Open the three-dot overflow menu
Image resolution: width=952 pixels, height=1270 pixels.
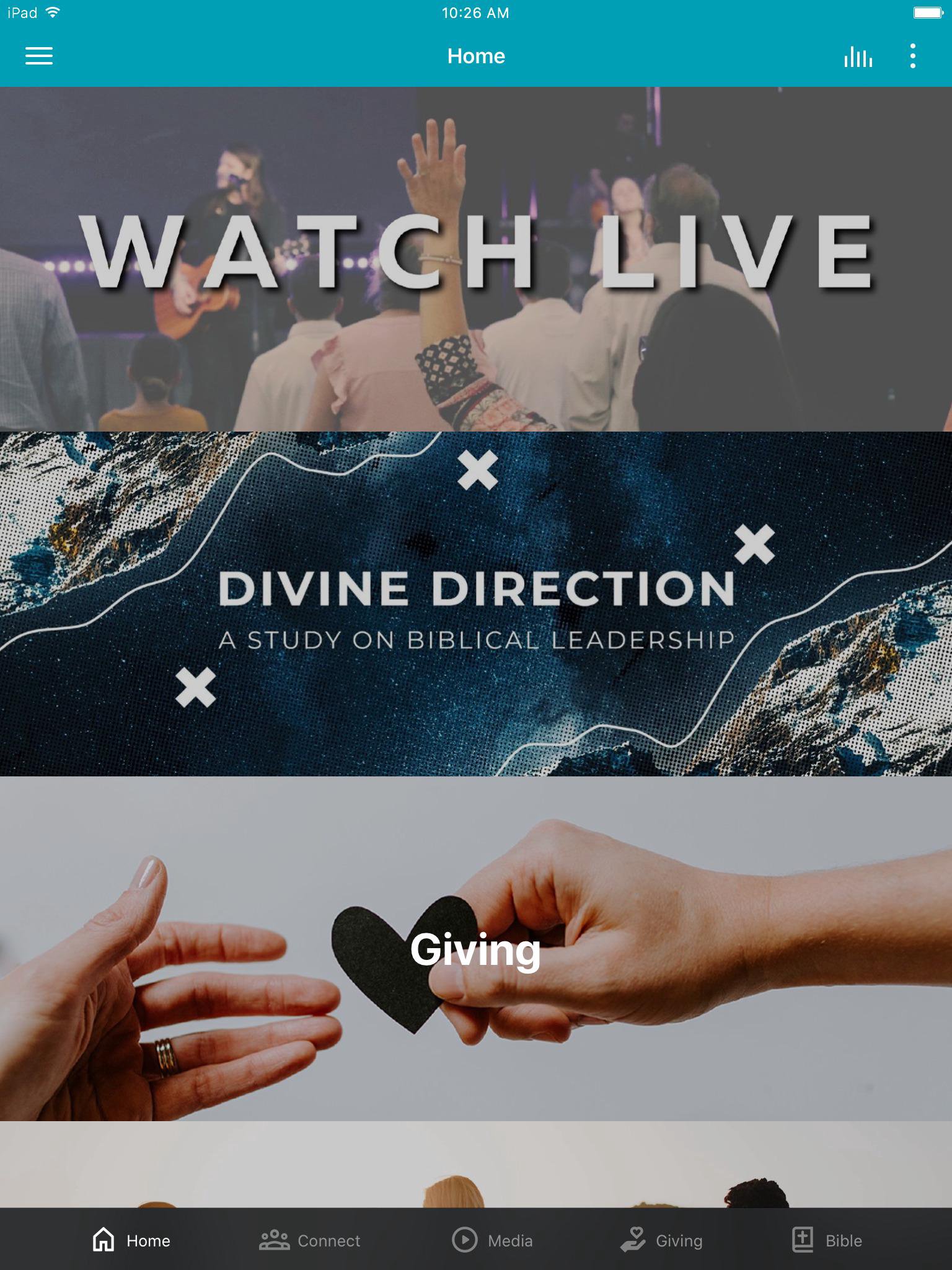click(912, 56)
